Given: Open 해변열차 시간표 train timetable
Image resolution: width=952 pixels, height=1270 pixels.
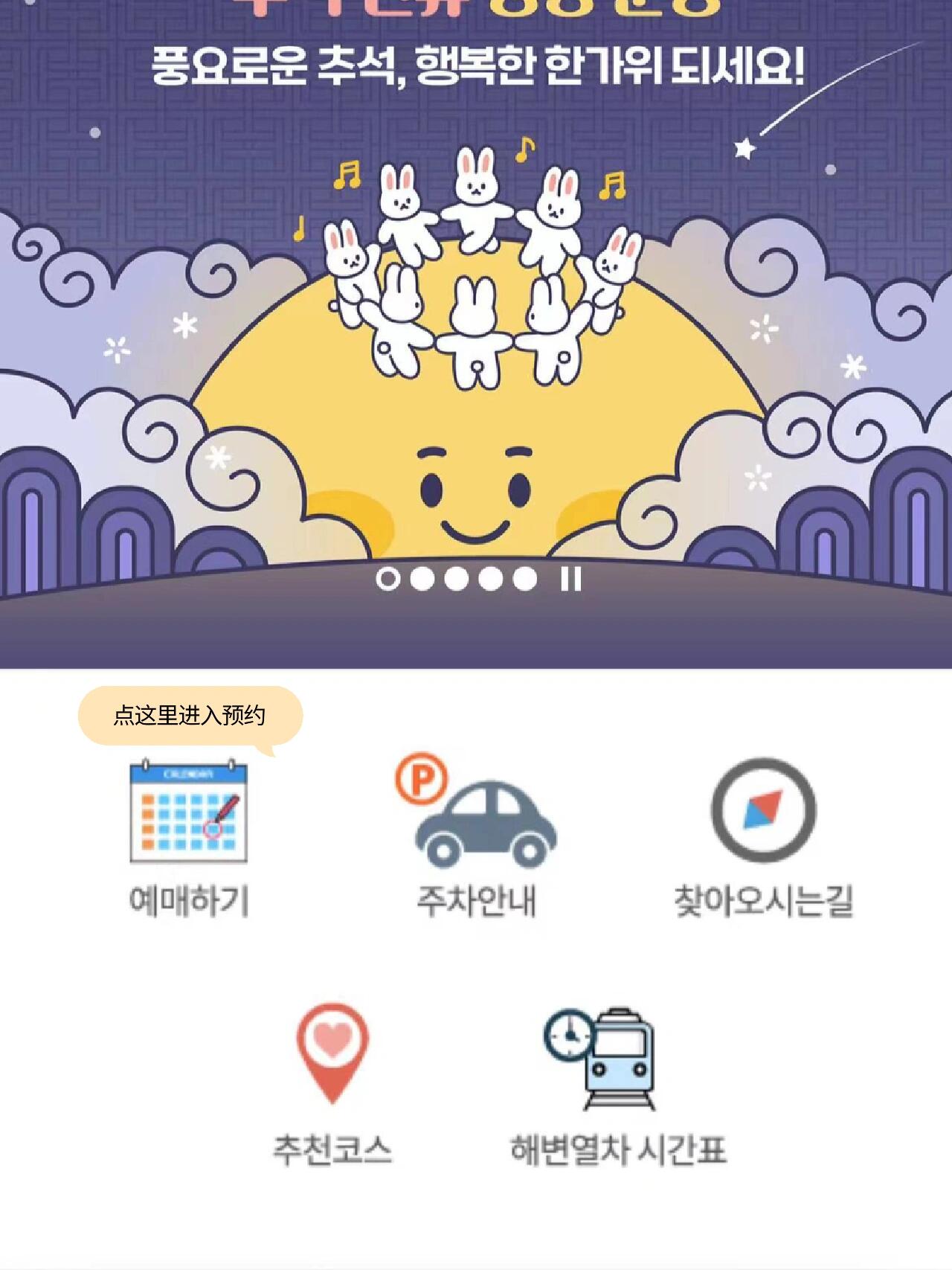Looking at the screenshot, I should point(617,1083).
